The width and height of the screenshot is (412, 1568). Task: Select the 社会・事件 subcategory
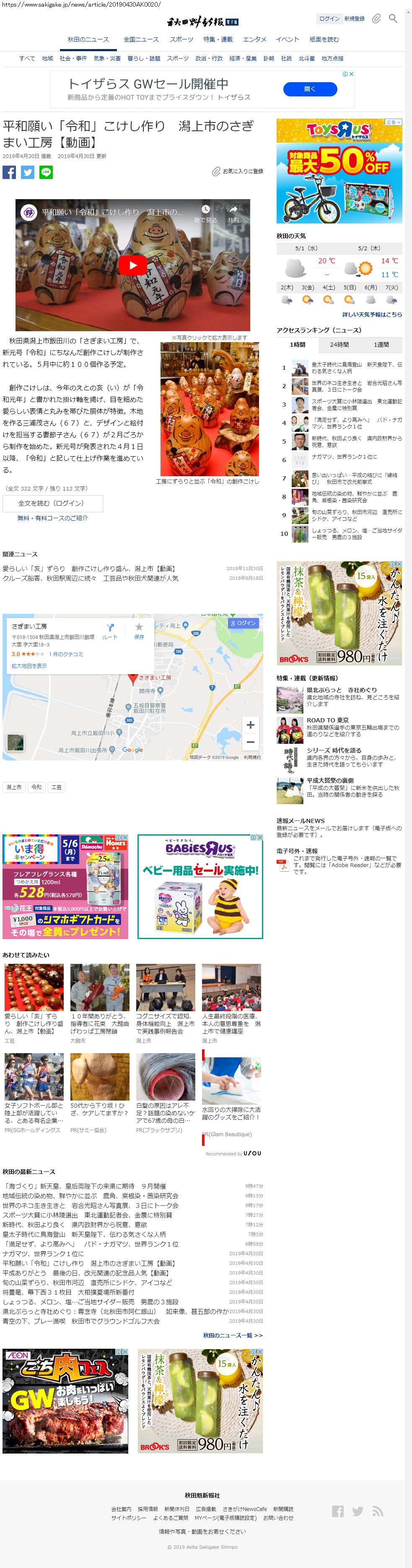73,58
